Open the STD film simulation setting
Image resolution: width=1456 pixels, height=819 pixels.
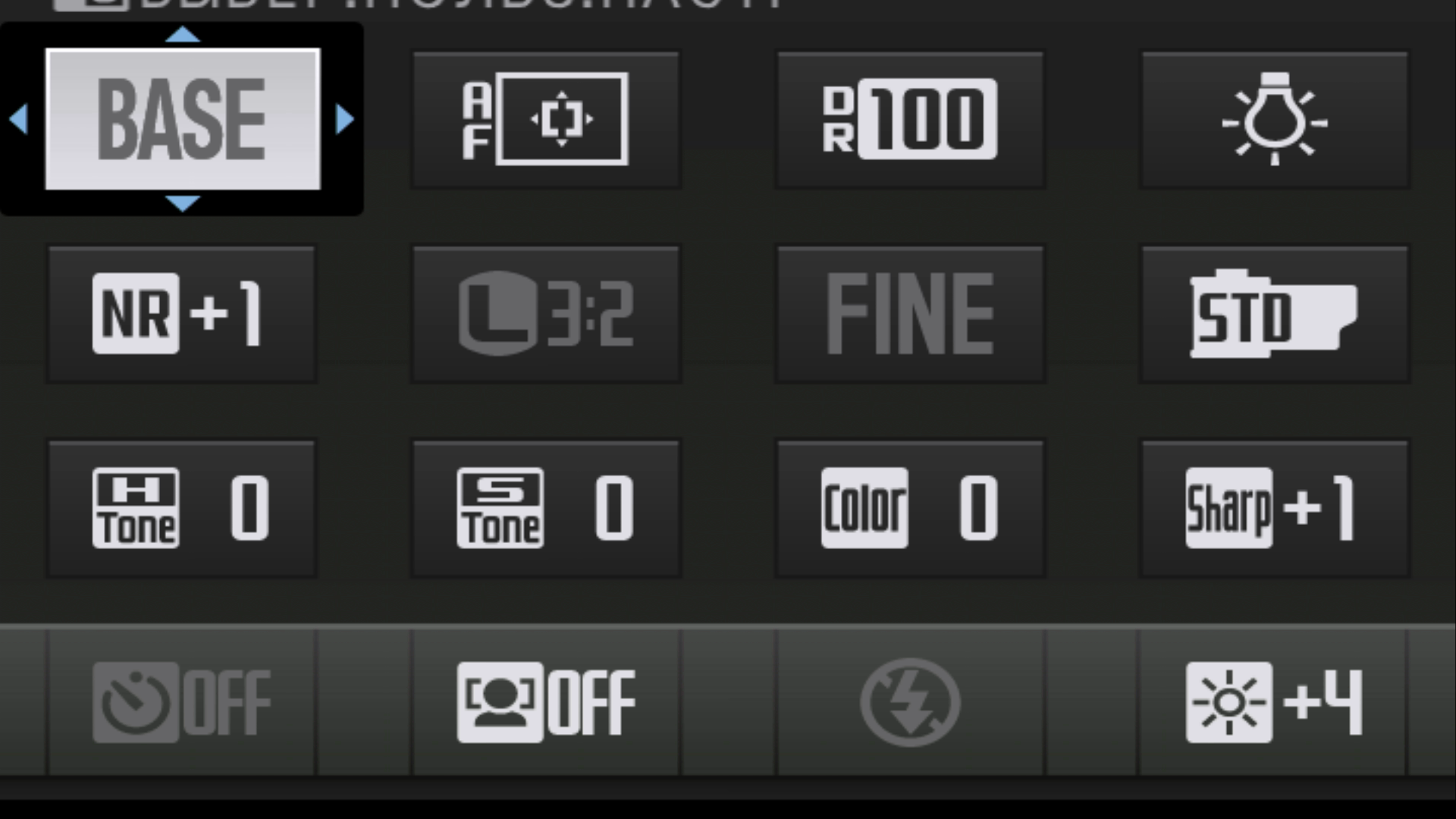(x=1274, y=313)
